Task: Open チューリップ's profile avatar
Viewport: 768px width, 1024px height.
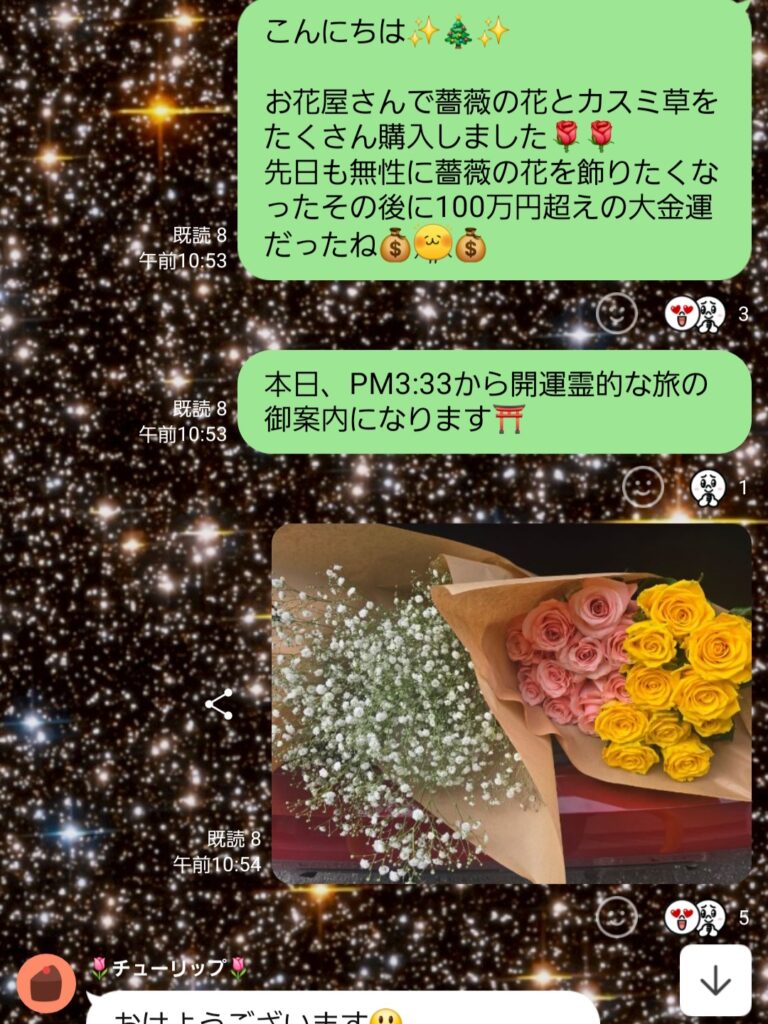Action: point(46,984)
